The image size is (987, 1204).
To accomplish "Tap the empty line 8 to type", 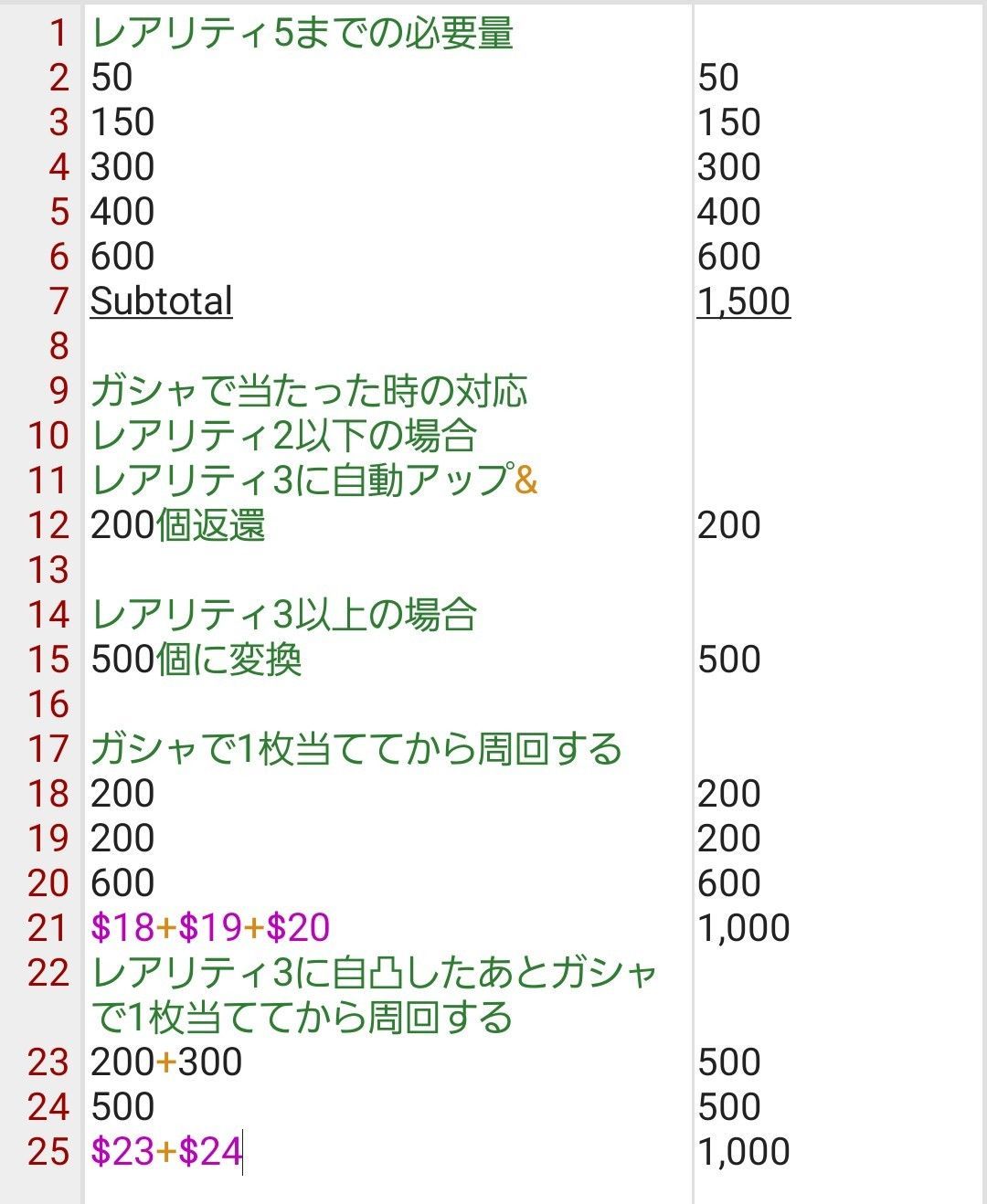I will click(x=388, y=345).
